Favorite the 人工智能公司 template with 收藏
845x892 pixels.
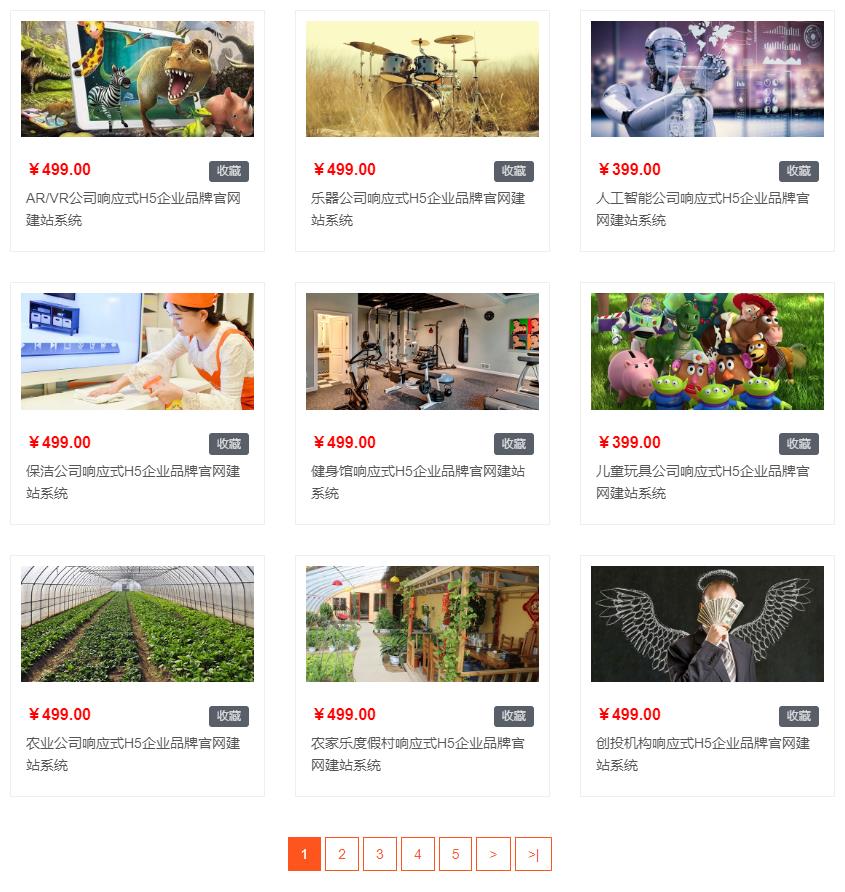point(798,171)
